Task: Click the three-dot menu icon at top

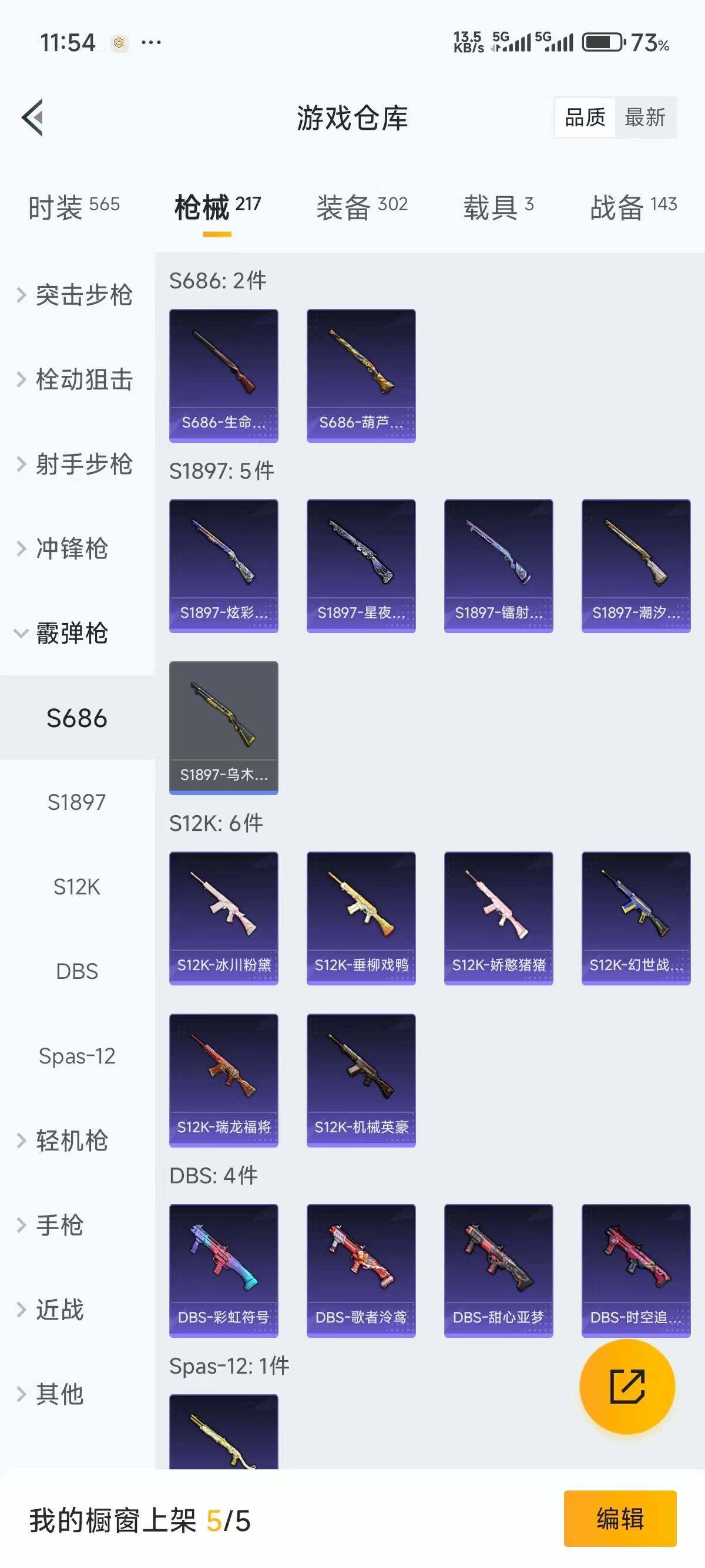Action: point(150,41)
